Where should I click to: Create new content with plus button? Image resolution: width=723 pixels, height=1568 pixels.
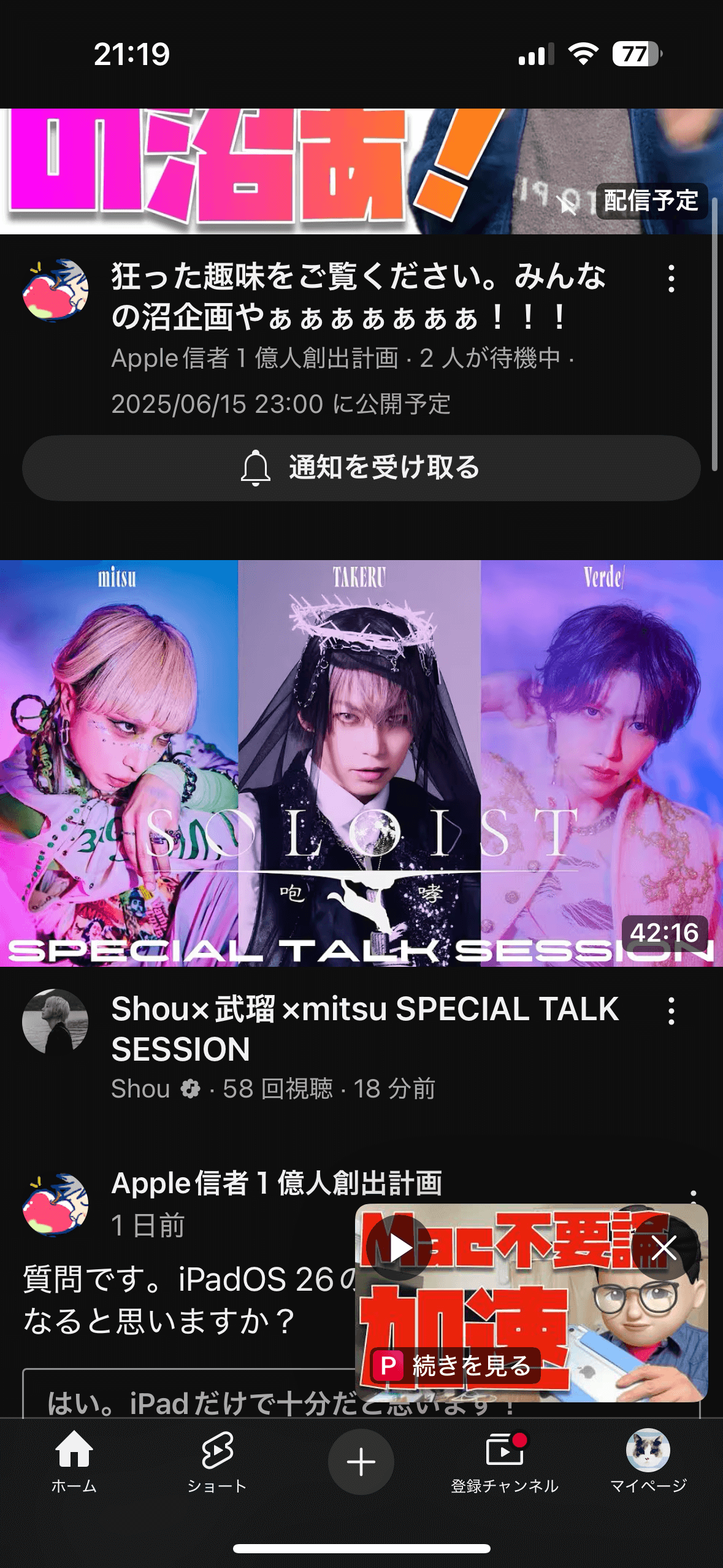[x=361, y=1461]
